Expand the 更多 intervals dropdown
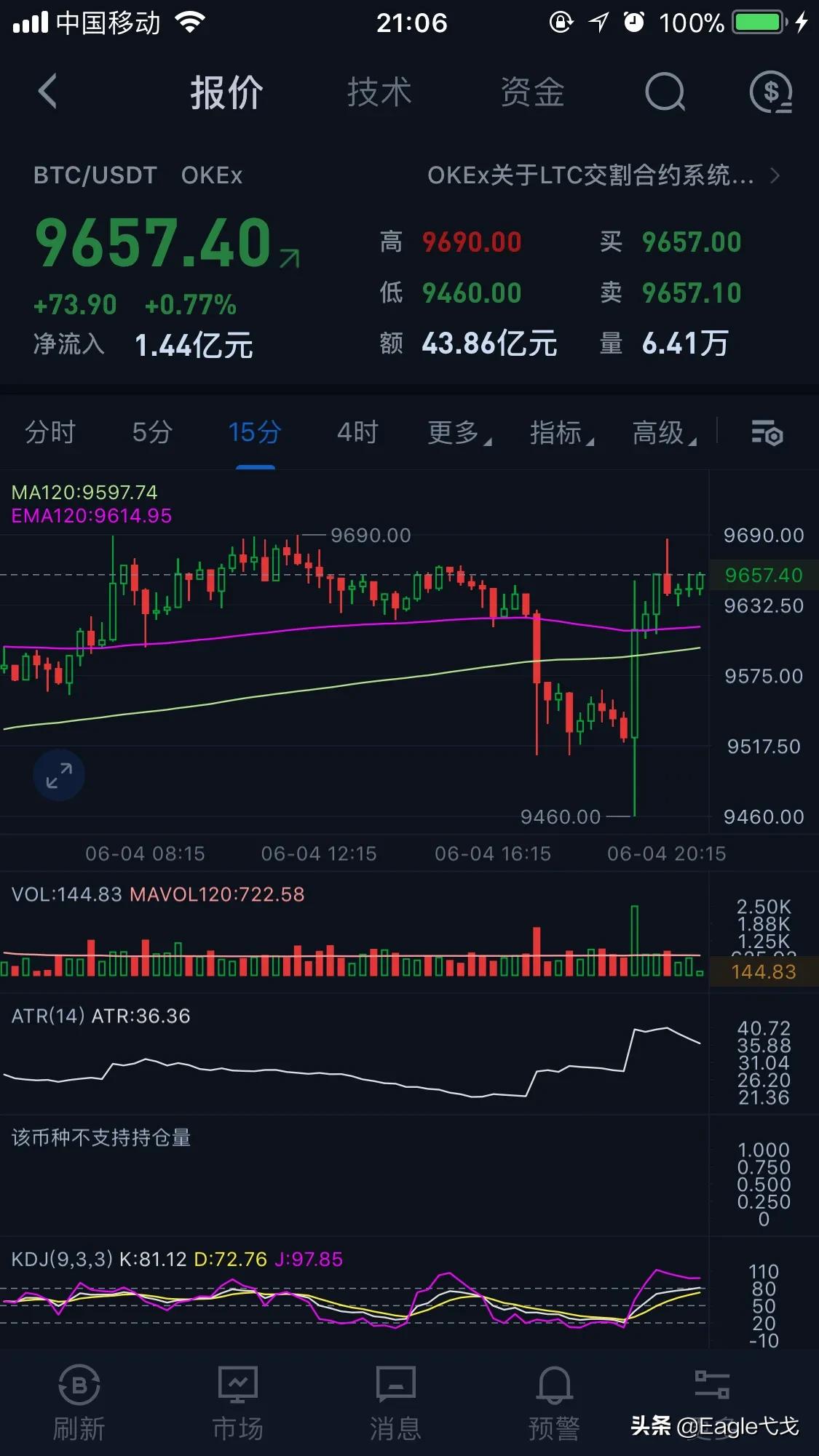 (459, 433)
